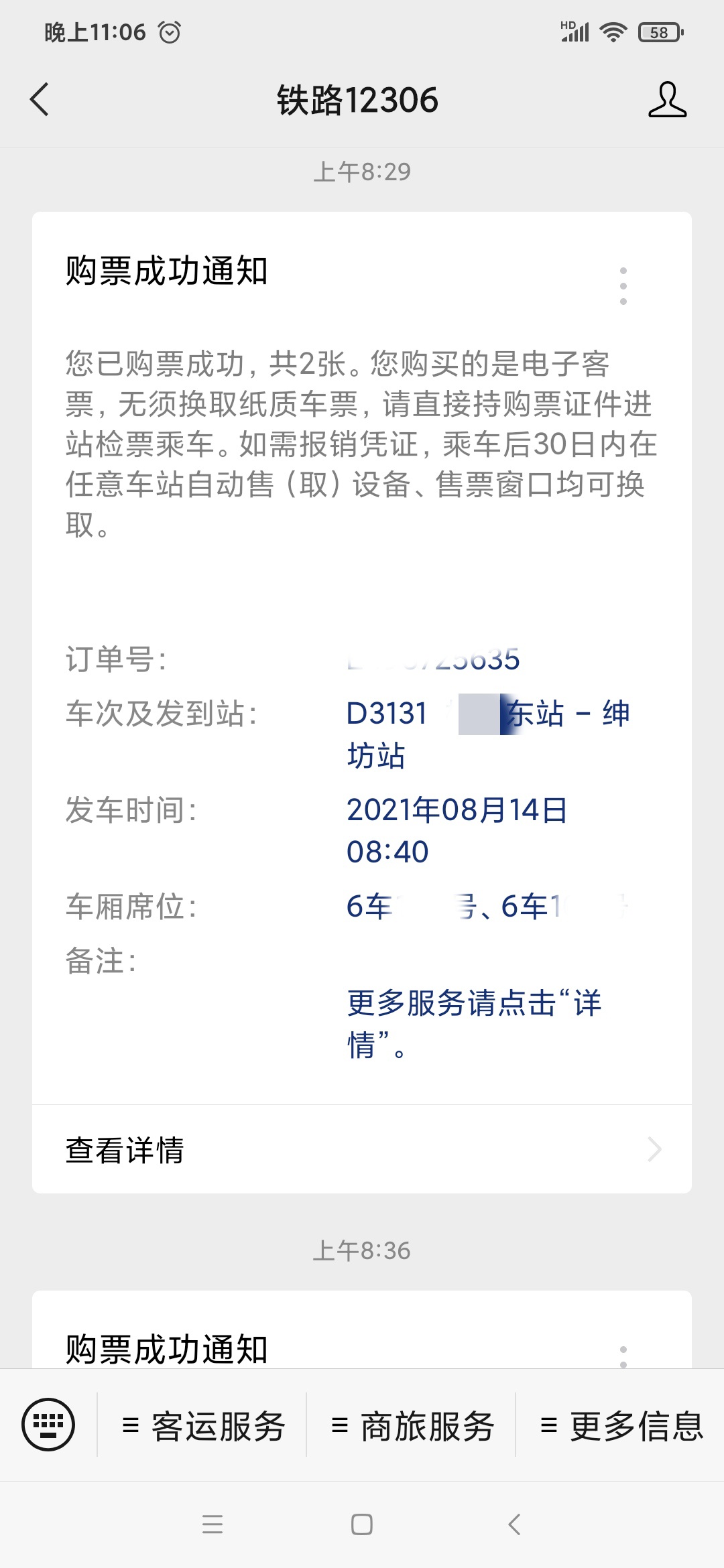
Task: Open overflow menu on the 8:29 ticket notification
Action: coord(623,286)
